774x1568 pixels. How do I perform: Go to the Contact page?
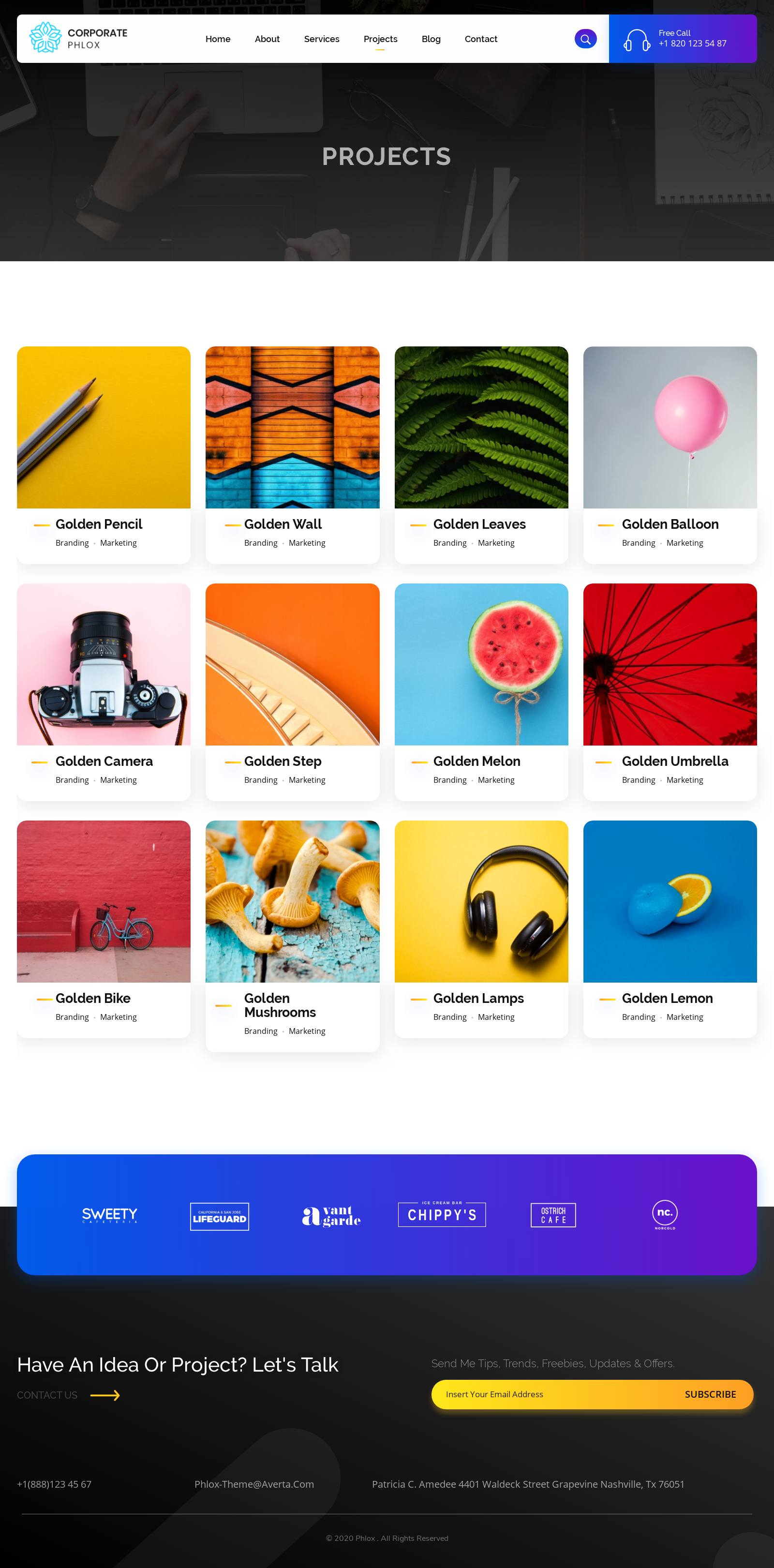click(x=481, y=39)
